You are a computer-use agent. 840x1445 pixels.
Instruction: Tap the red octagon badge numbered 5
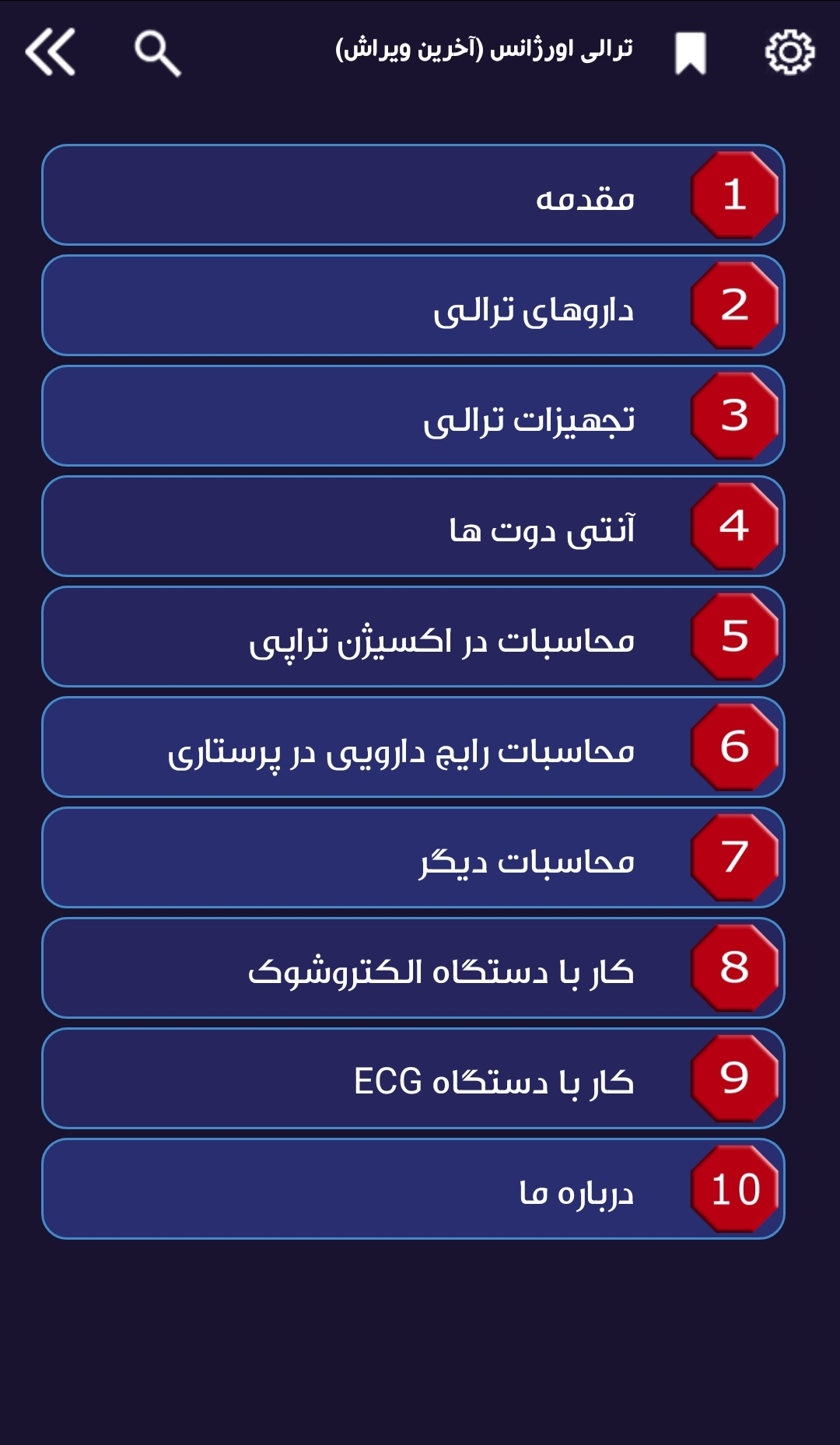click(x=734, y=638)
